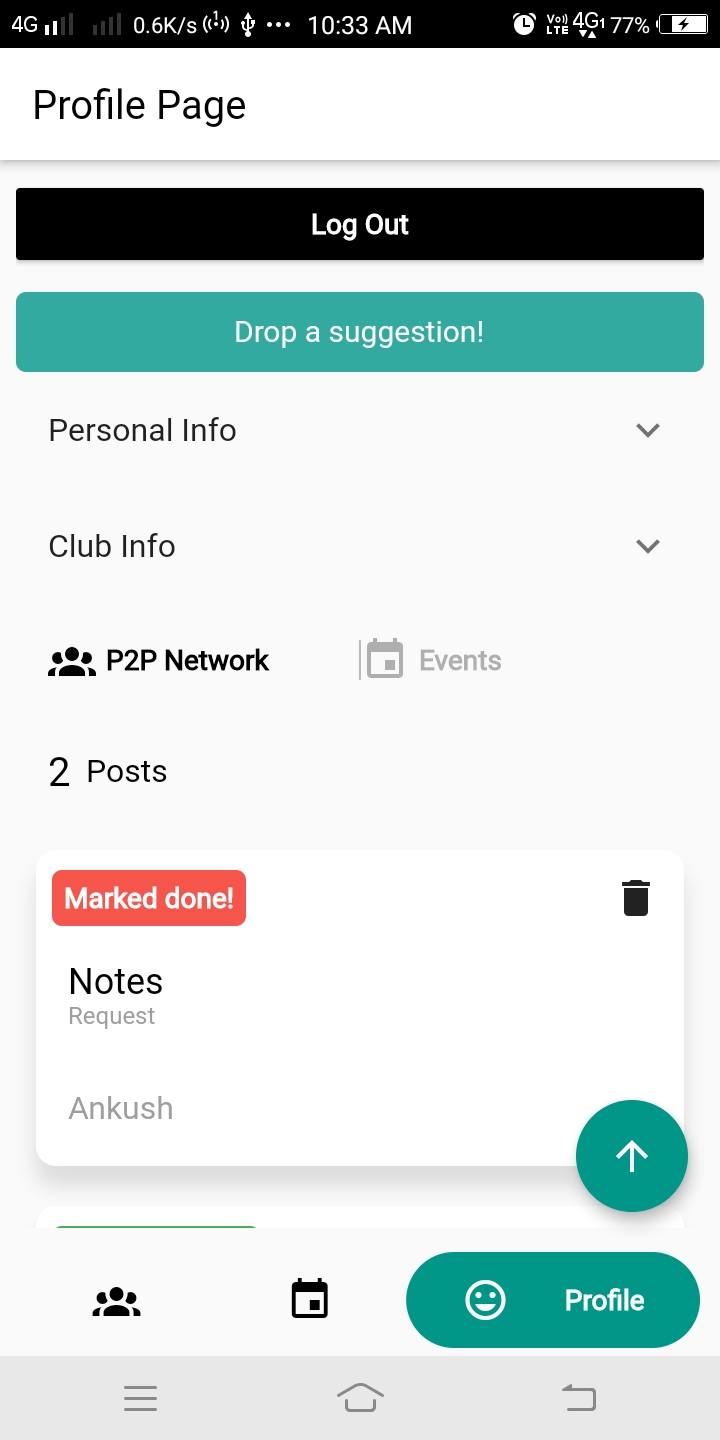Log out of the account
Screen dimensions: 720x1440
pos(360,224)
